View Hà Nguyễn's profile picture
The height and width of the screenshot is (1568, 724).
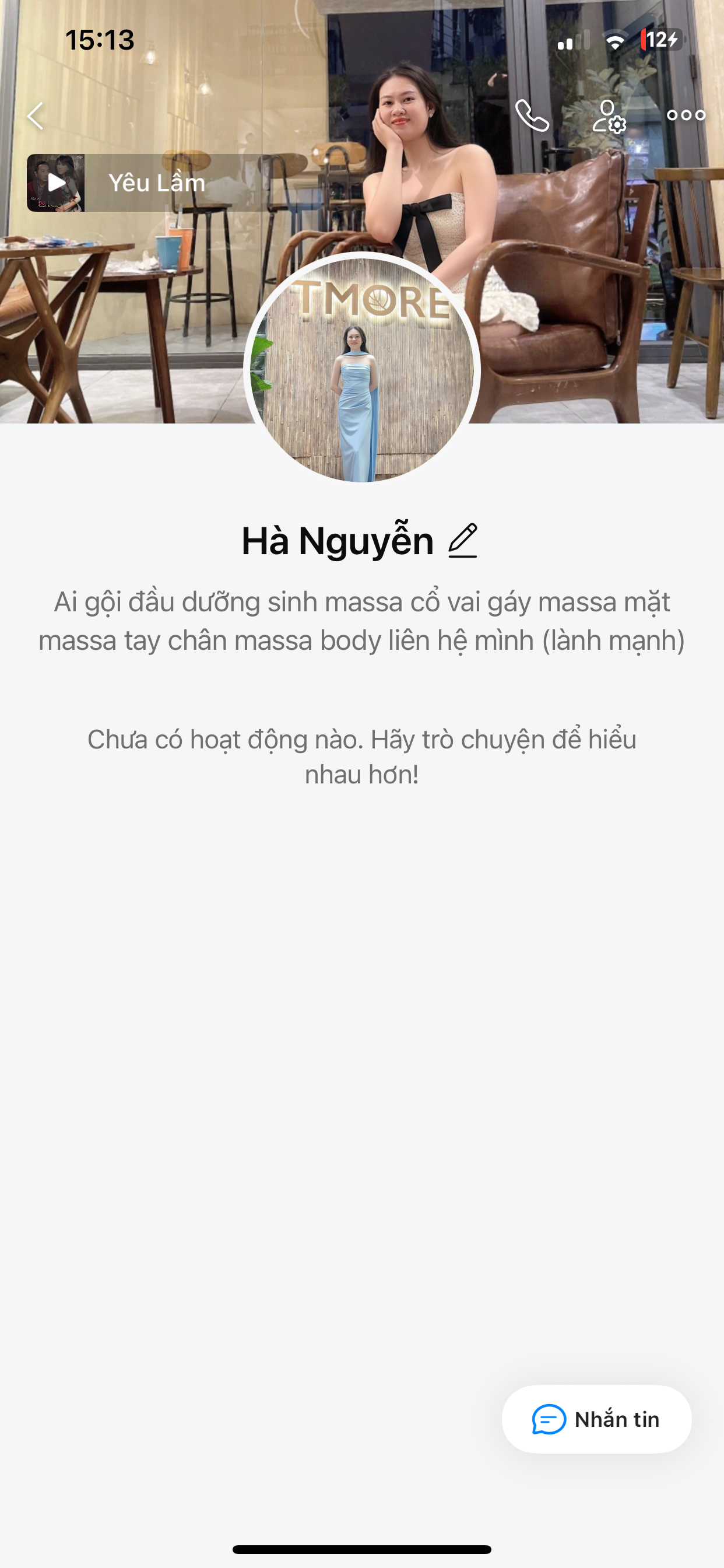coord(362,369)
